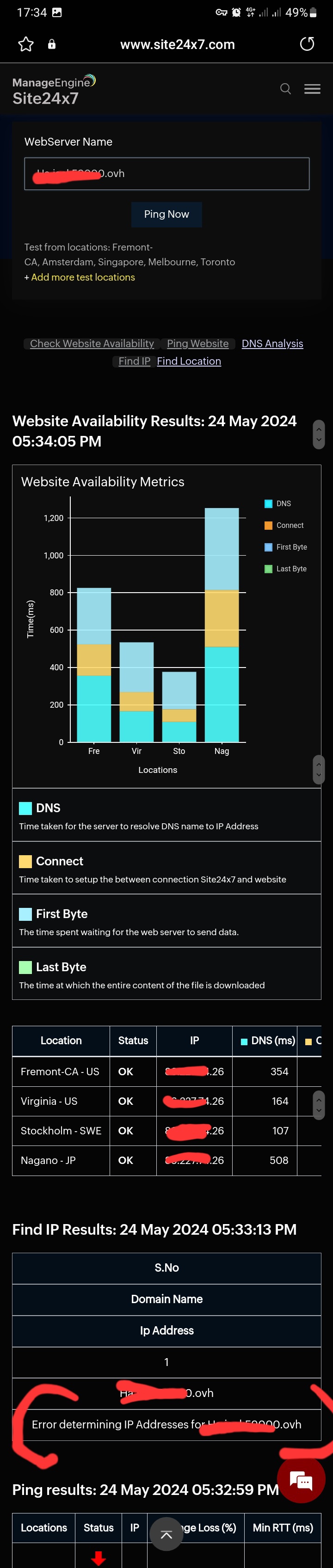This screenshot has height=1568, width=333.
Task: Reload the page
Action: pos(308,44)
